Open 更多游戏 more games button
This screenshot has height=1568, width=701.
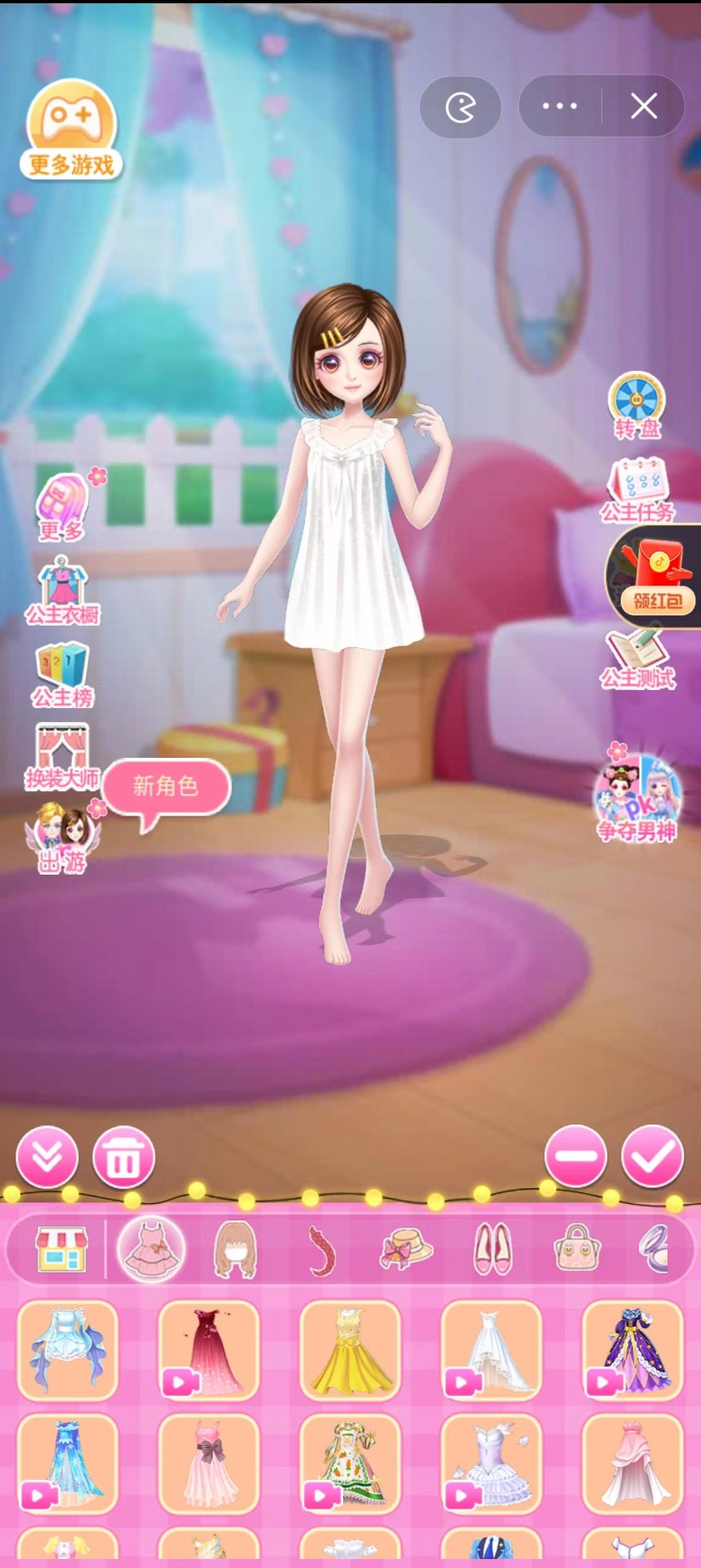coord(72,131)
